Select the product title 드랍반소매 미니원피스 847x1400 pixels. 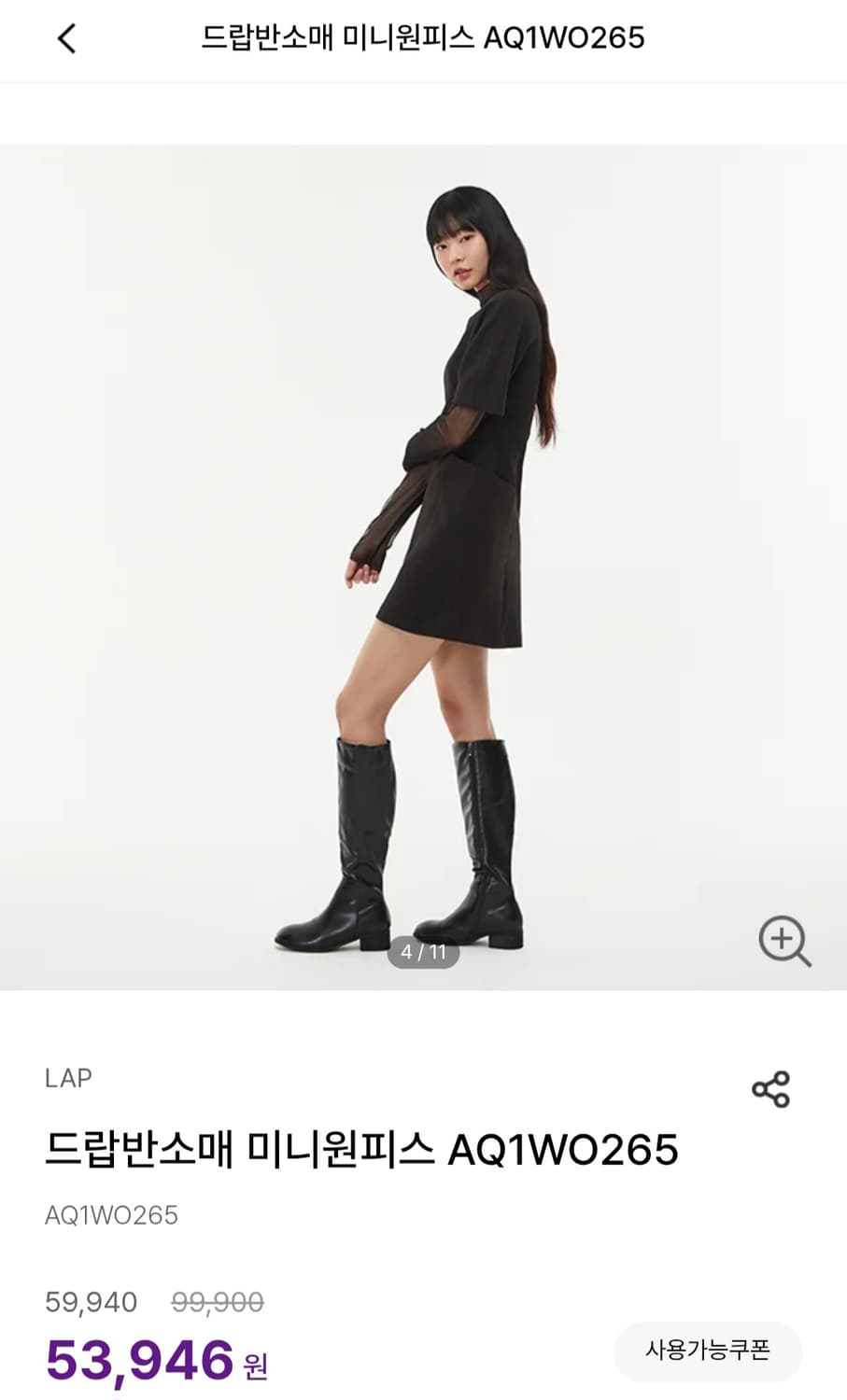(364, 1152)
